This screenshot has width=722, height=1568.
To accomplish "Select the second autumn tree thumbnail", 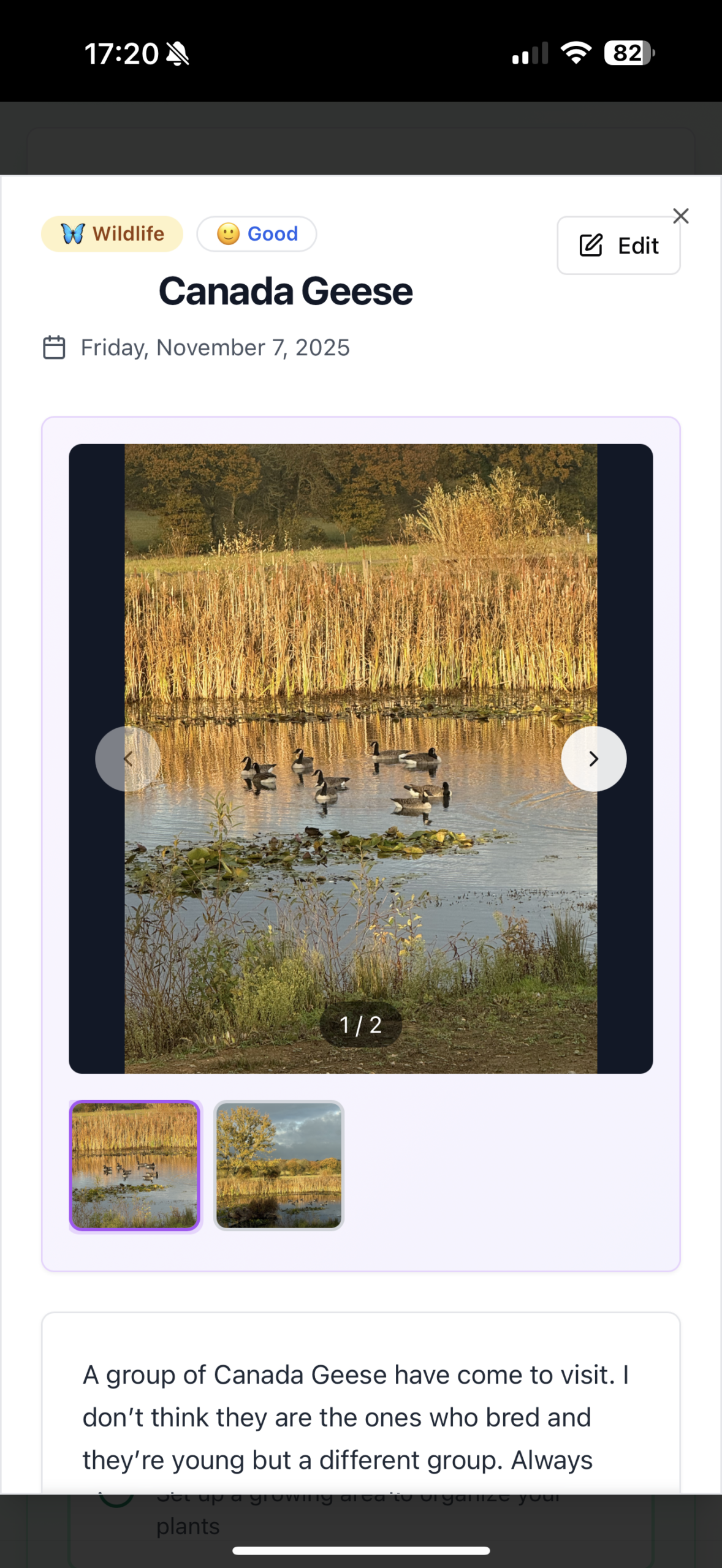I will coord(279,1166).
